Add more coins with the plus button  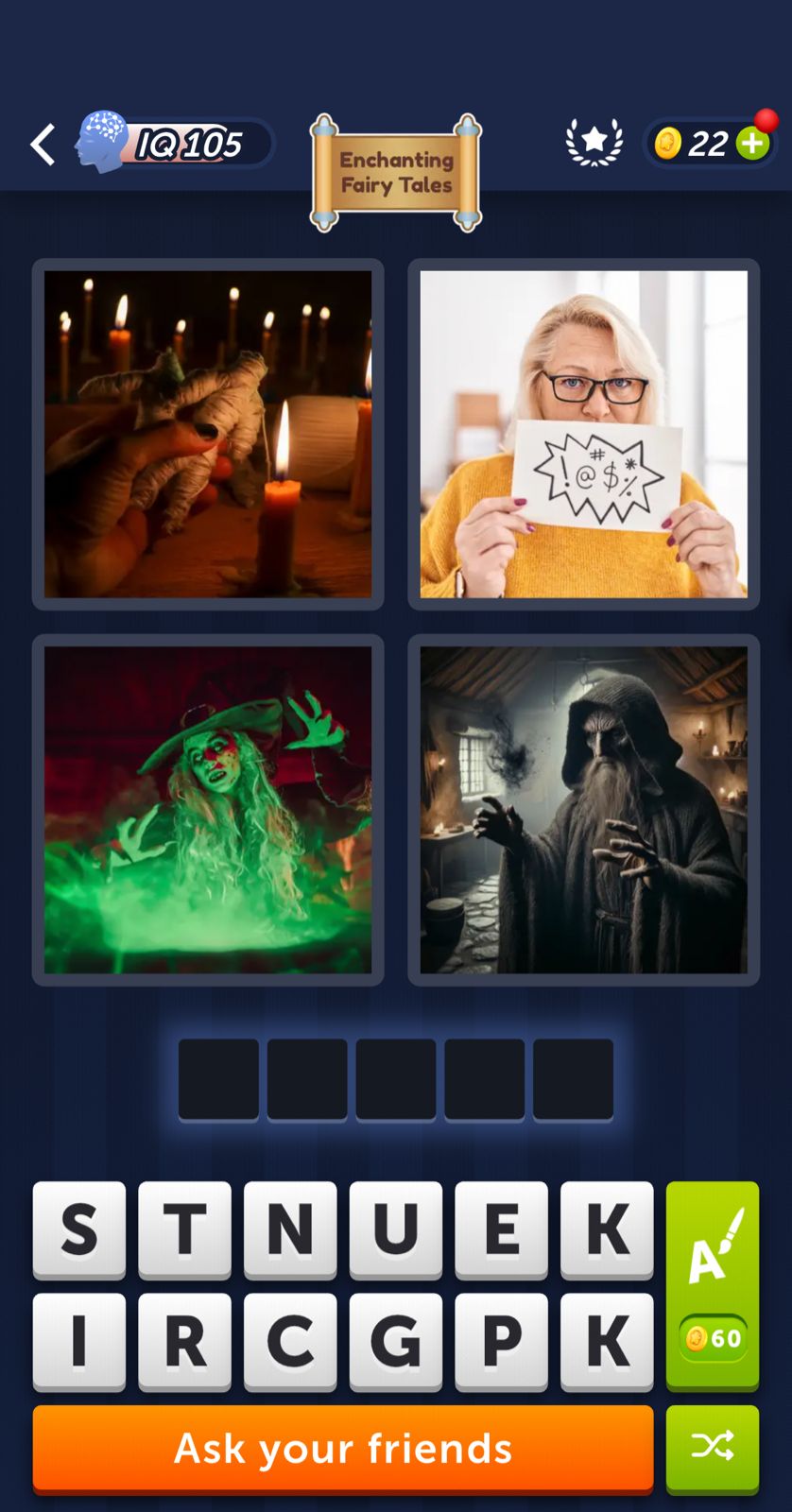click(753, 144)
